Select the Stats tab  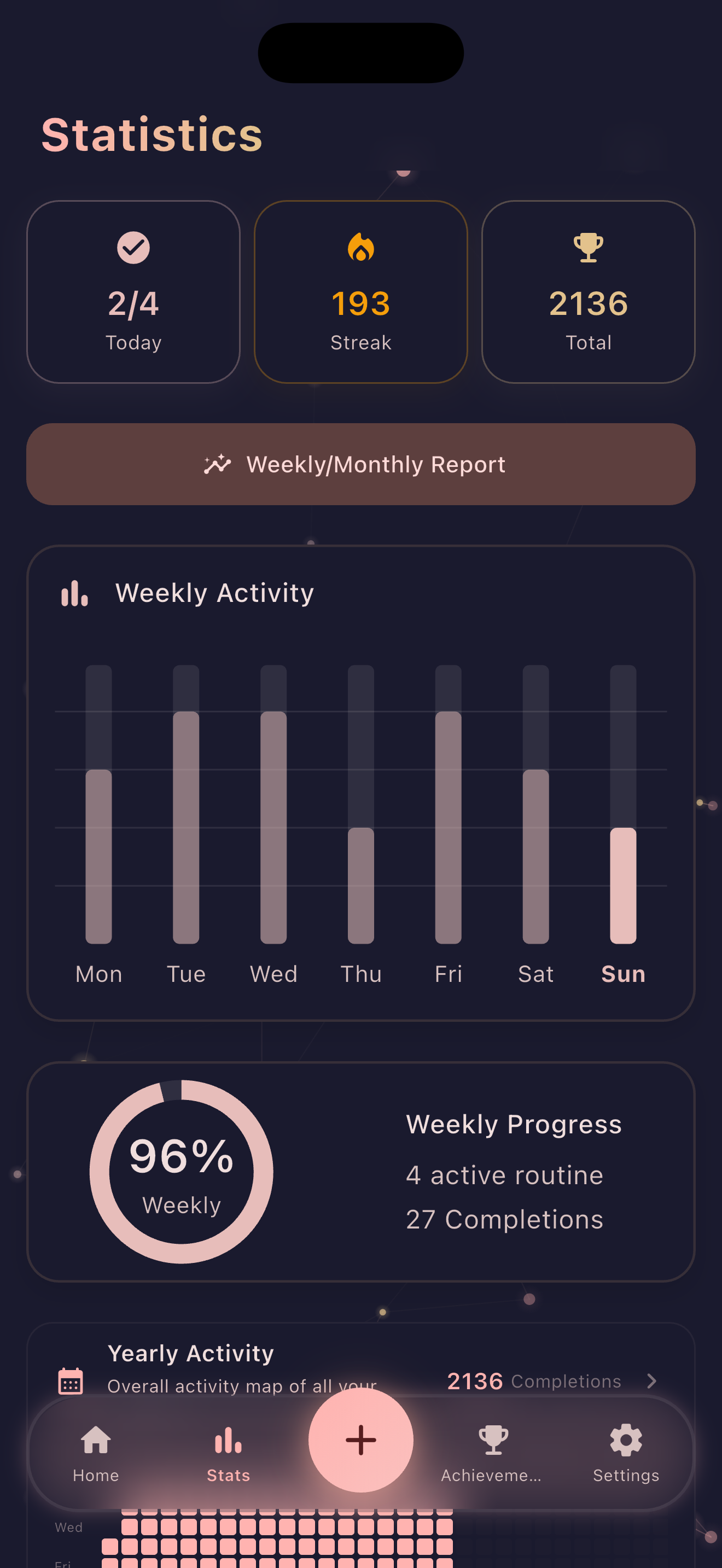click(228, 1453)
